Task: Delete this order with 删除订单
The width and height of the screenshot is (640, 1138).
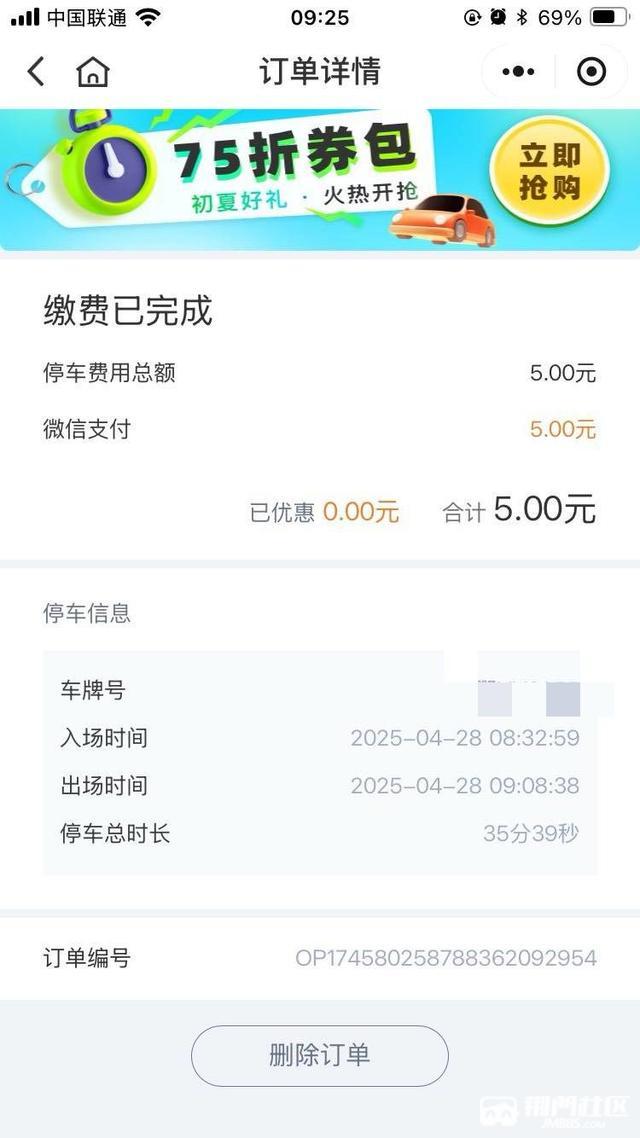Action: [320, 1055]
